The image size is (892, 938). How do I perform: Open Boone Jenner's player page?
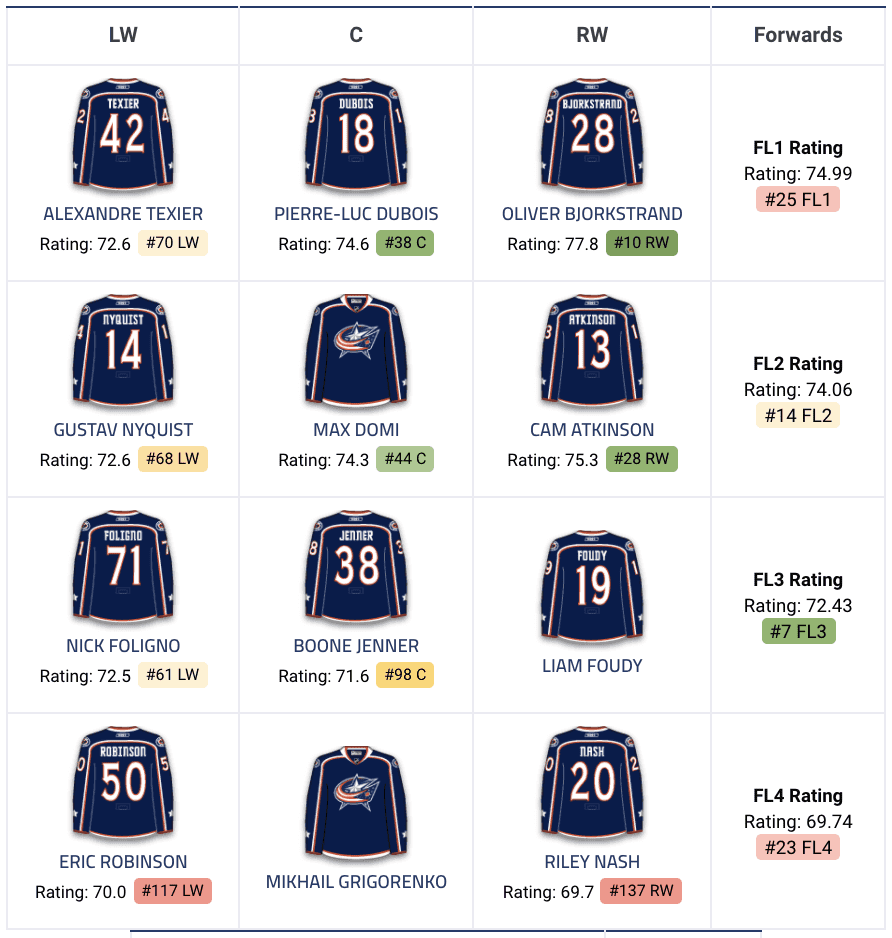[356, 646]
